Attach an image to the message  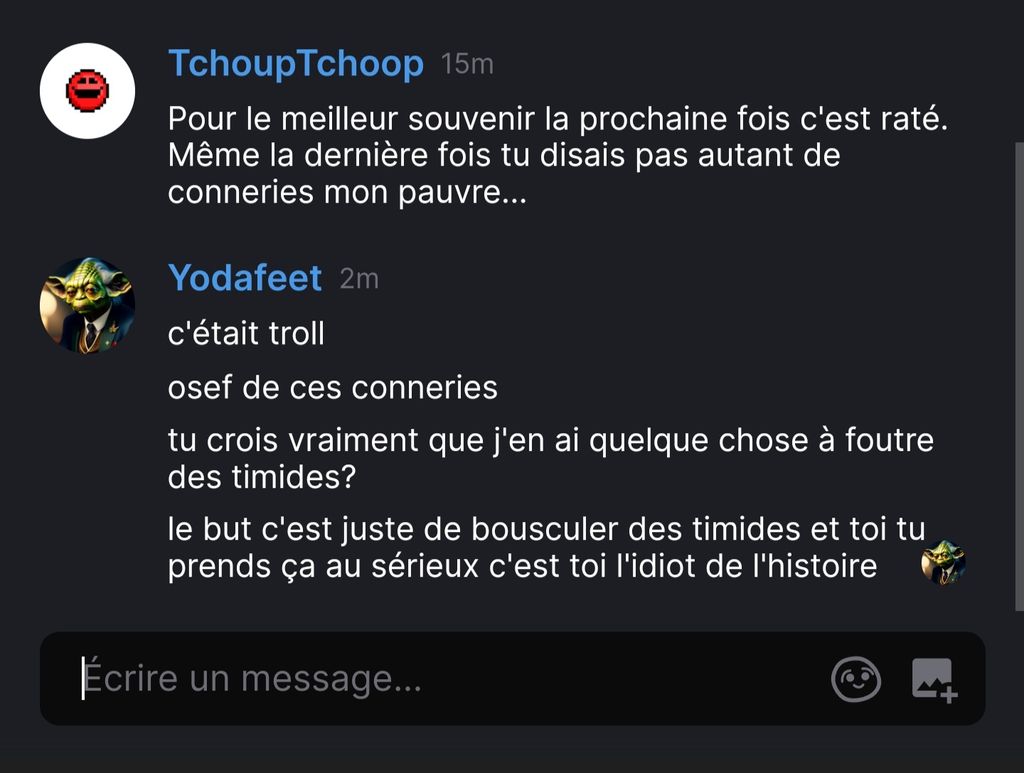[935, 679]
